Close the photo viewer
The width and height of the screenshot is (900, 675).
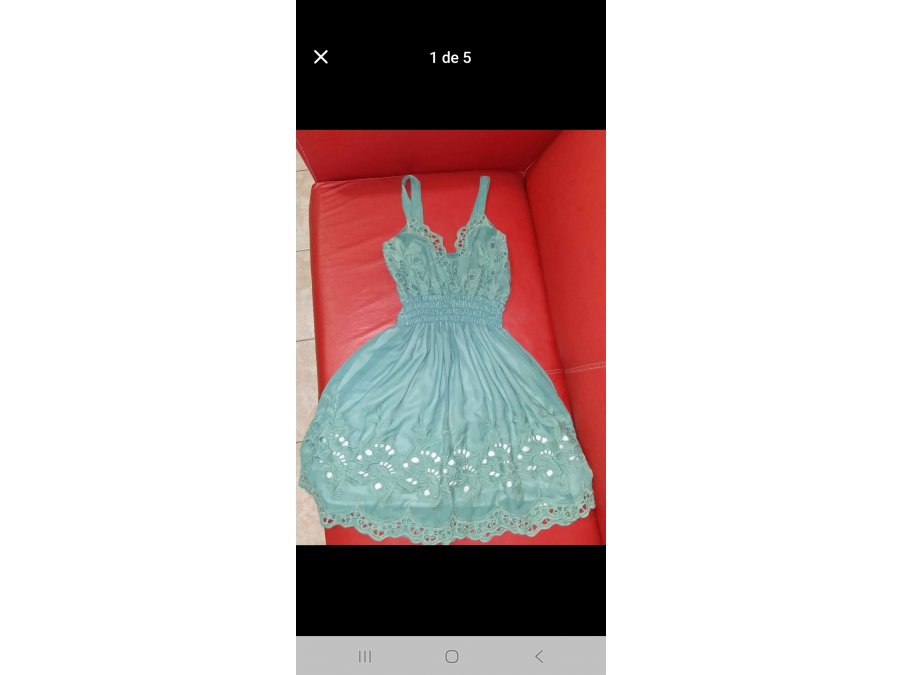(x=321, y=57)
